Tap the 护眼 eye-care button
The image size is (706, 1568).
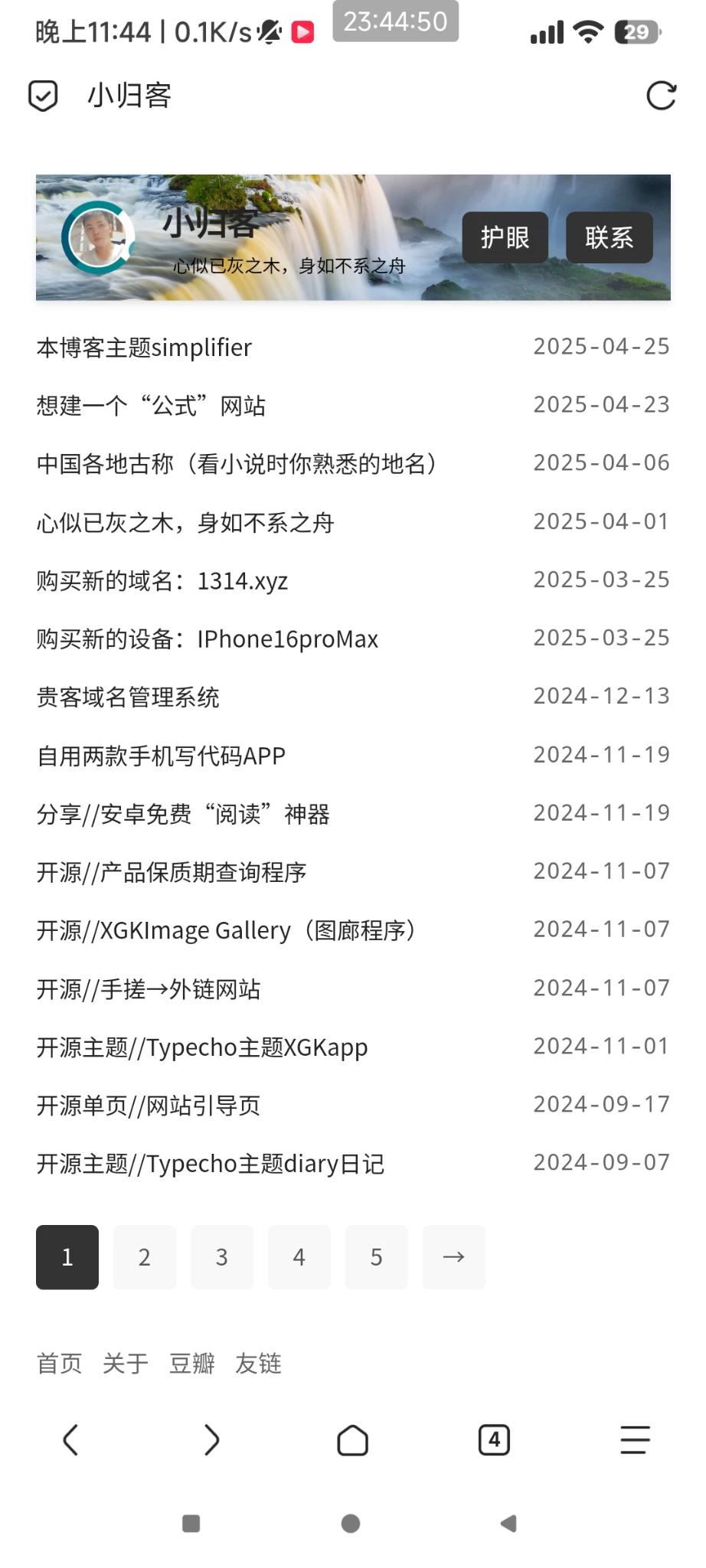tap(505, 237)
